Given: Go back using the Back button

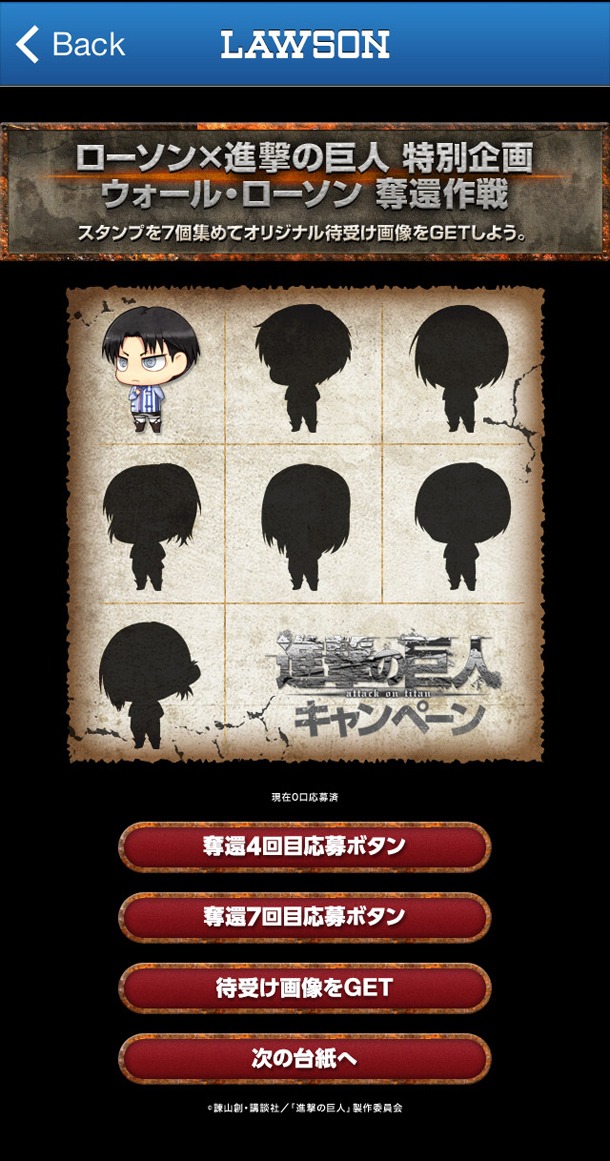Looking at the screenshot, I should click(70, 44).
